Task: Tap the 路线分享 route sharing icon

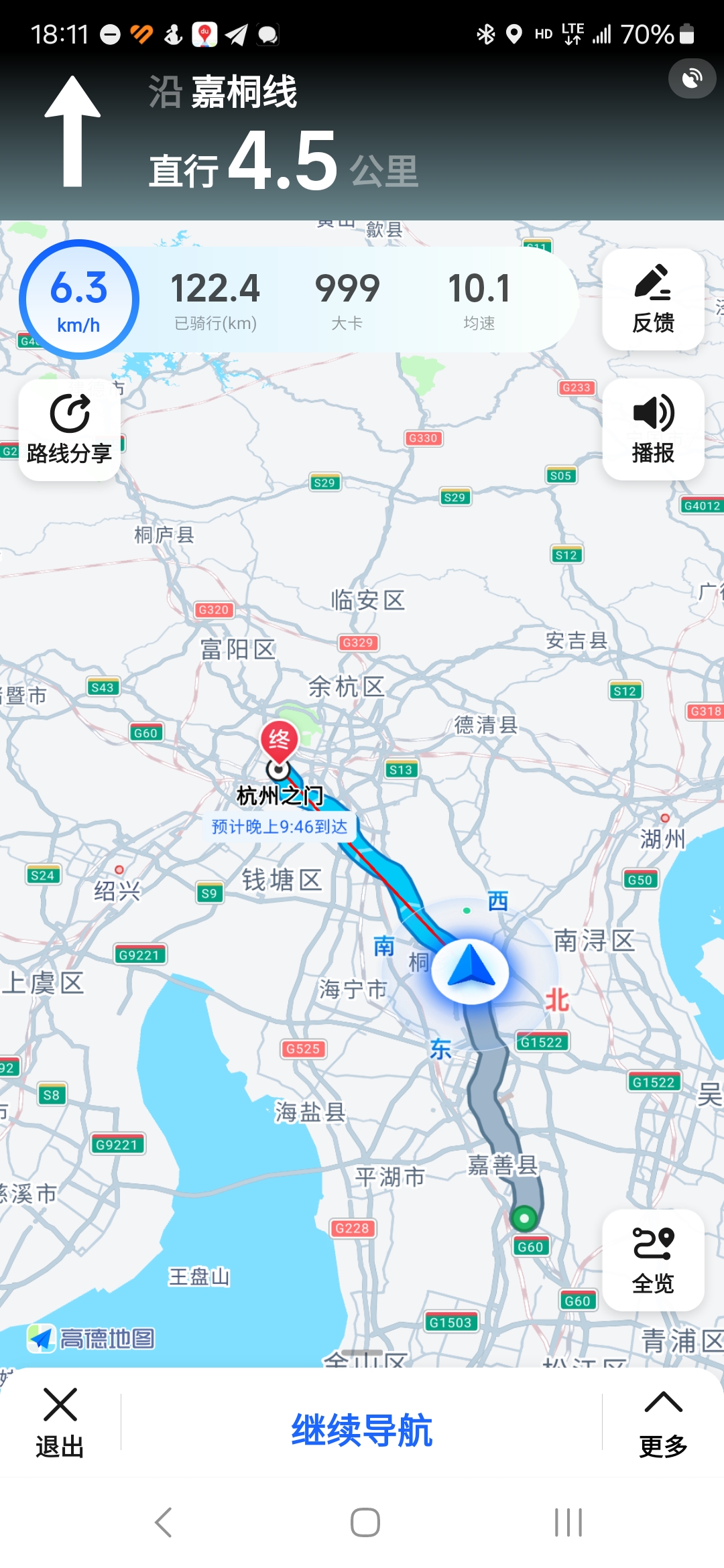Action: pyautogui.click(x=69, y=430)
